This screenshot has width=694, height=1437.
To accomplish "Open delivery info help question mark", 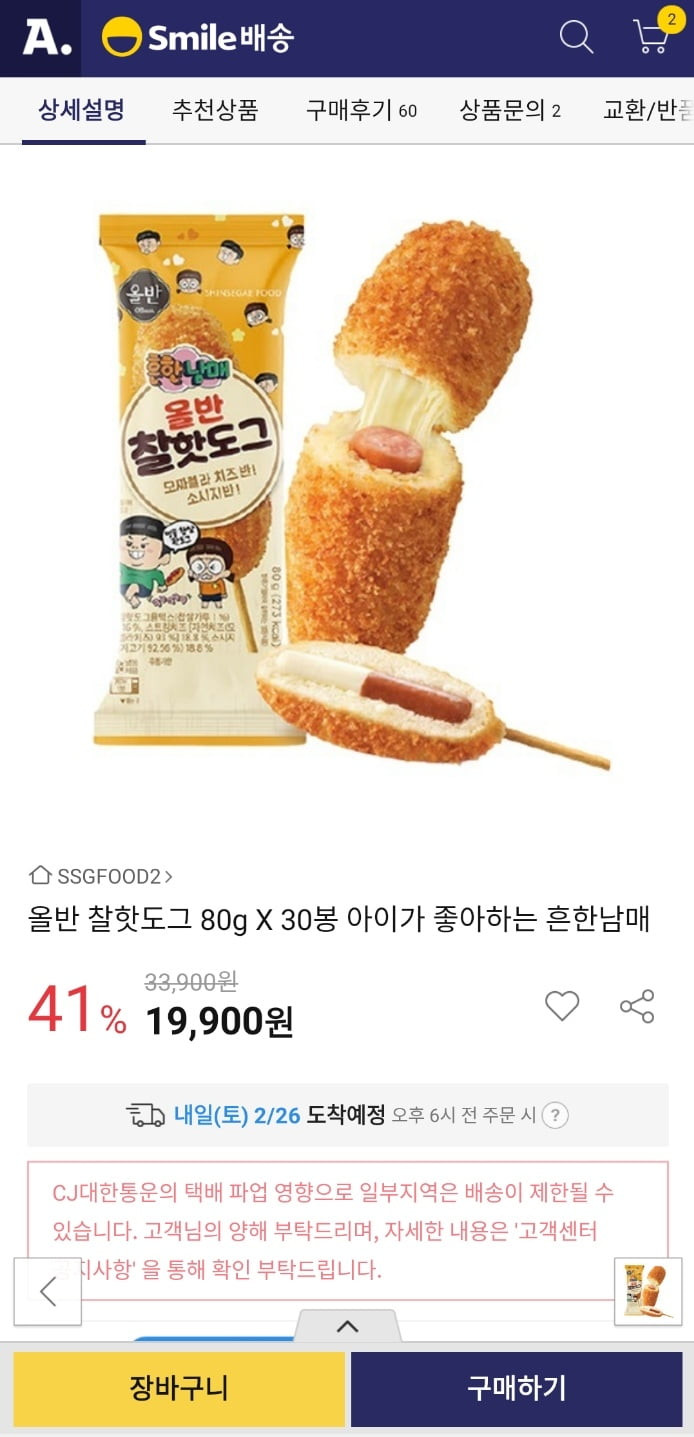I will pos(555,1115).
